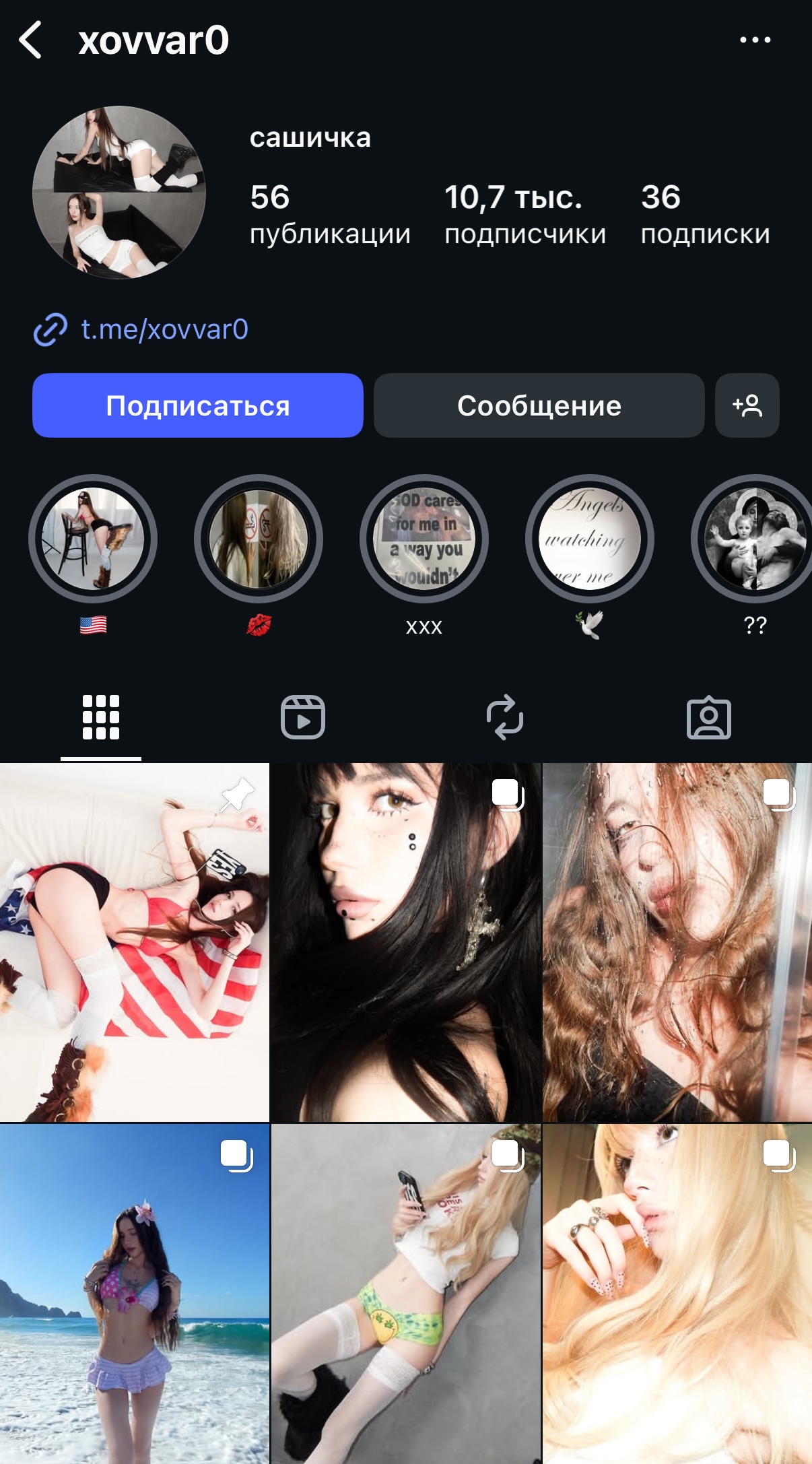The height and width of the screenshot is (1464, 812).
Task: Follow this account with Подписаться
Action: [x=198, y=405]
